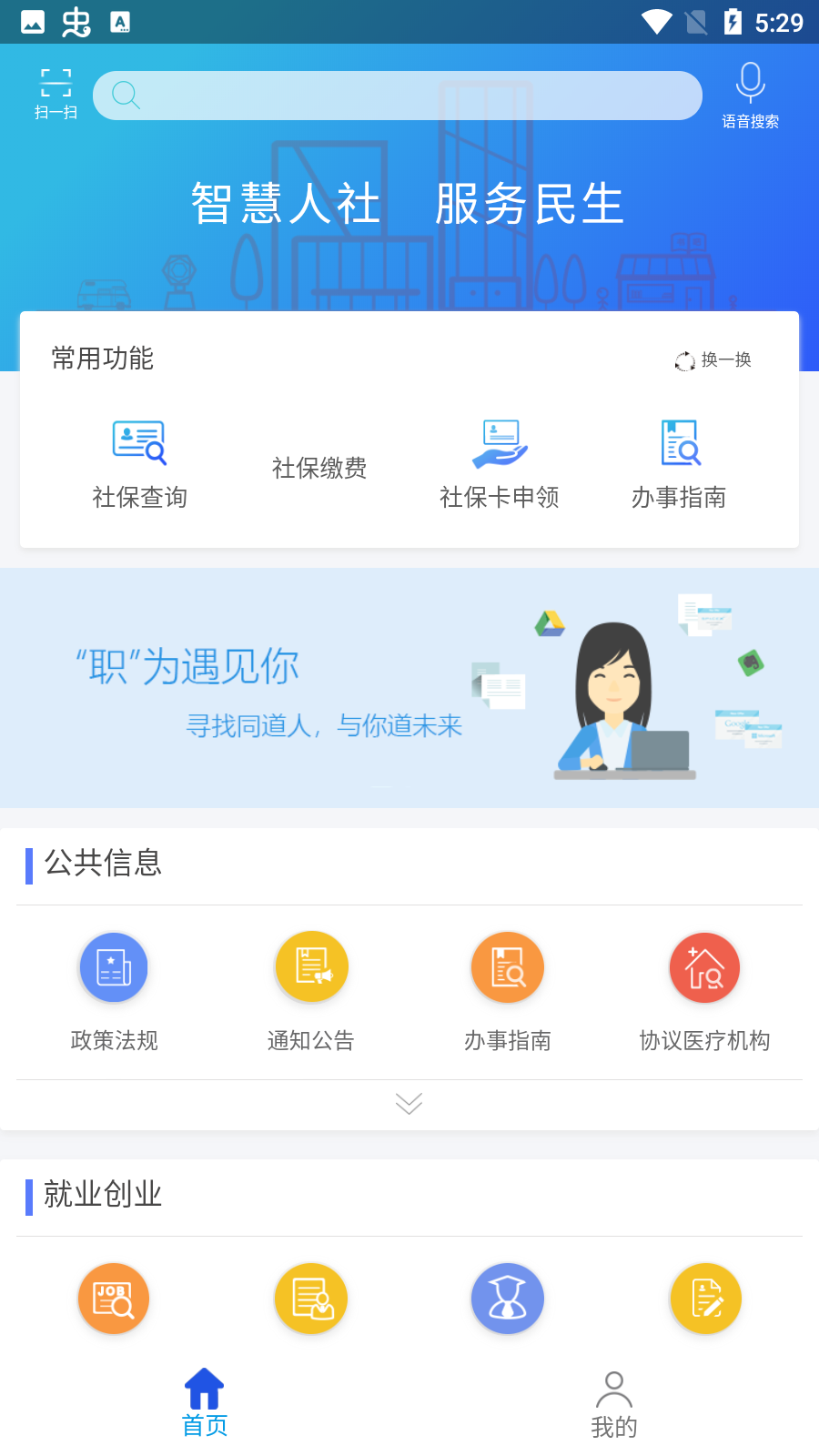
Task: Open 社保缴费 payment service
Action: (x=318, y=467)
